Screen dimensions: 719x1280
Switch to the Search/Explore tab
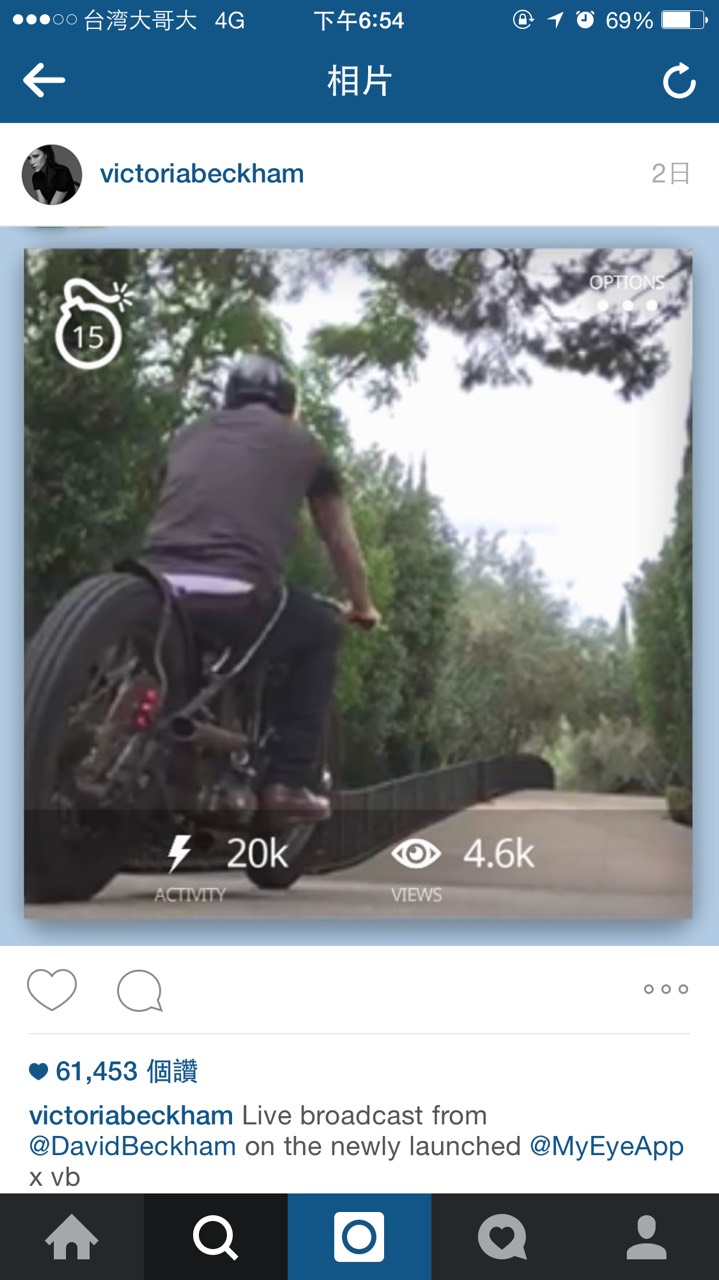point(216,1239)
